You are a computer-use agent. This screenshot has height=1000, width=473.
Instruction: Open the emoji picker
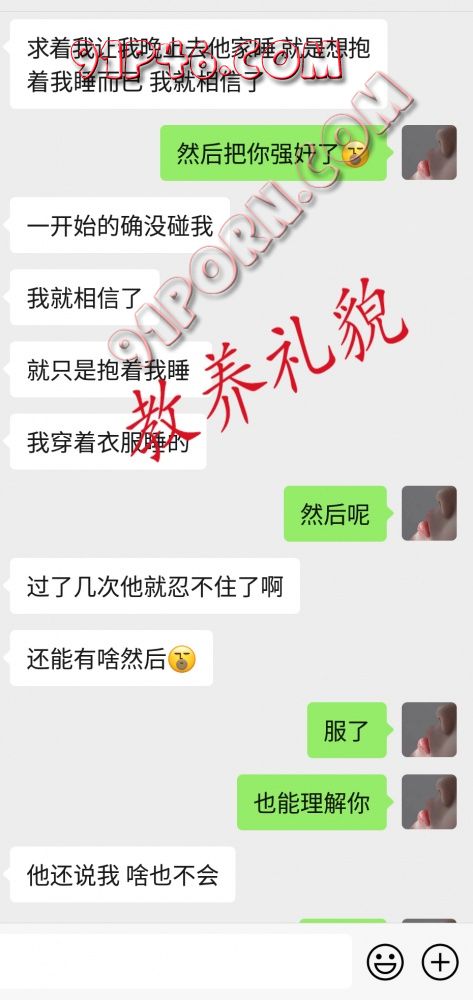pos(386,961)
